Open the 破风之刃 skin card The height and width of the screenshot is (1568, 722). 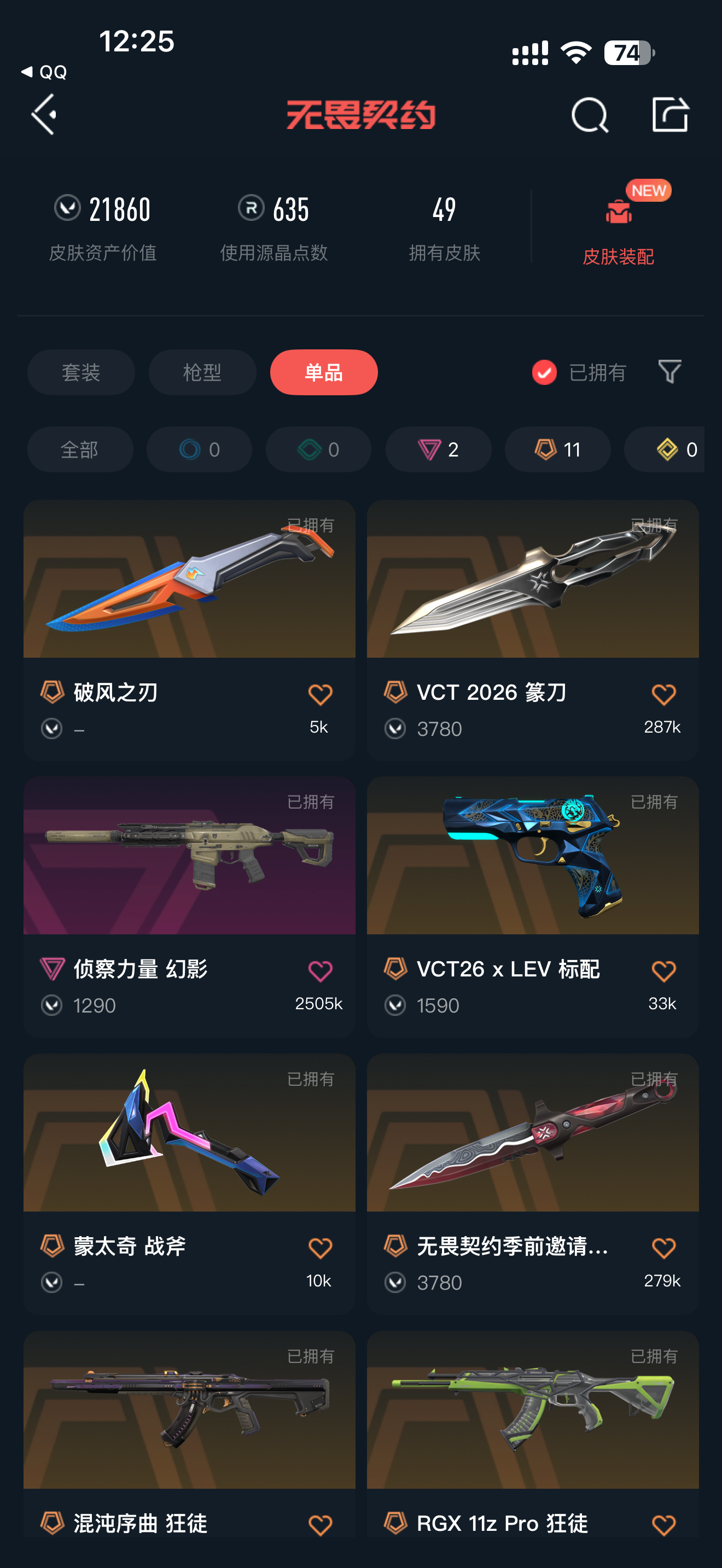click(189, 630)
